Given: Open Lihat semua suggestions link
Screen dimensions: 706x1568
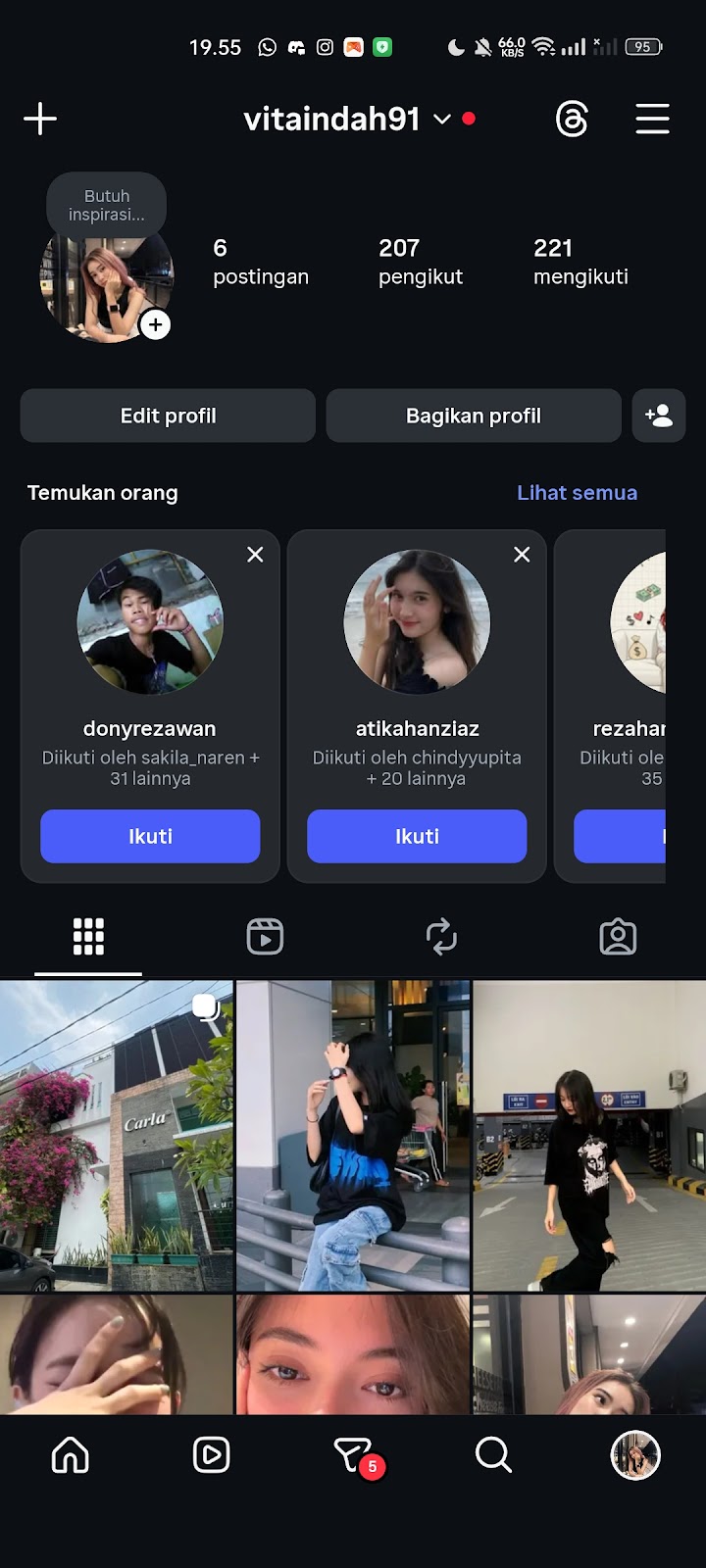Looking at the screenshot, I should pos(577,493).
